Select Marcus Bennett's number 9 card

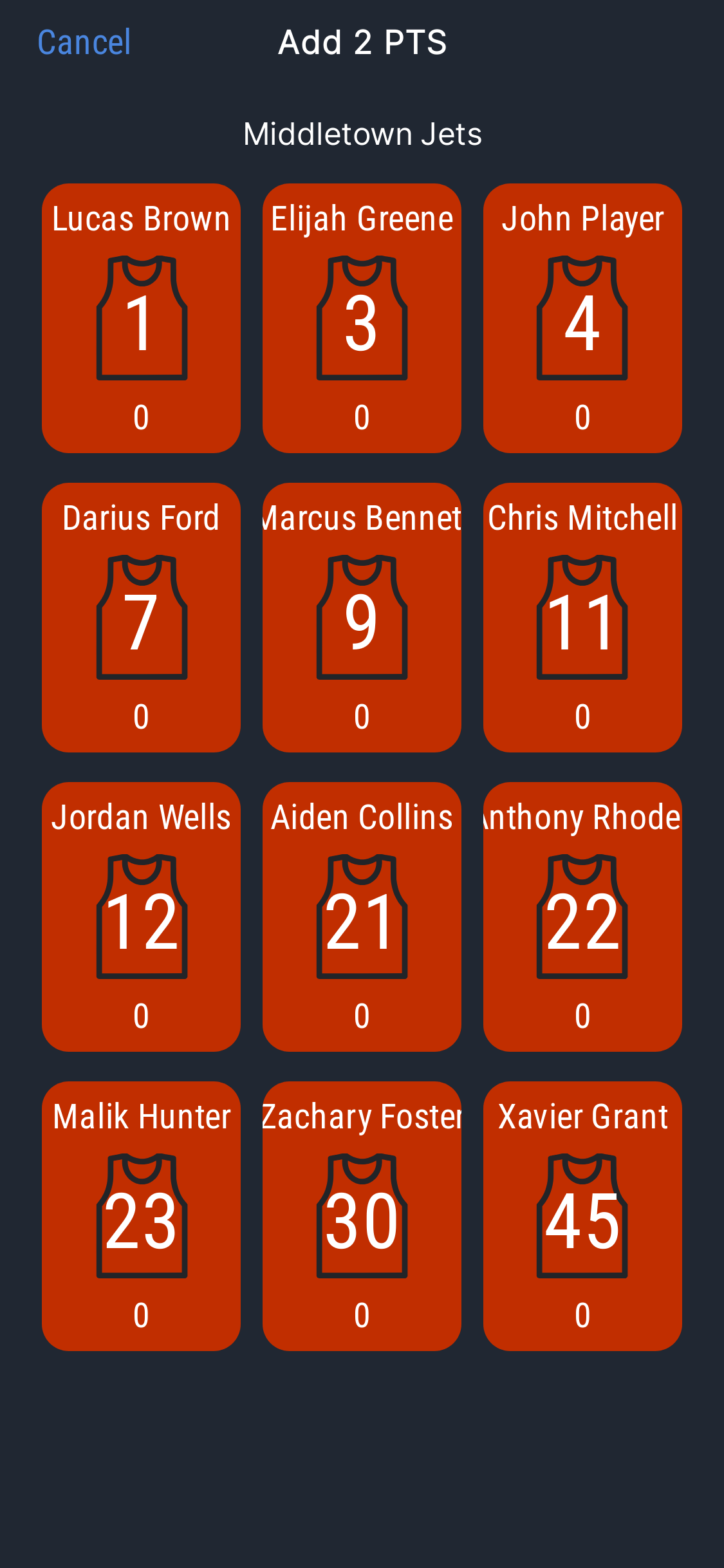tap(362, 617)
